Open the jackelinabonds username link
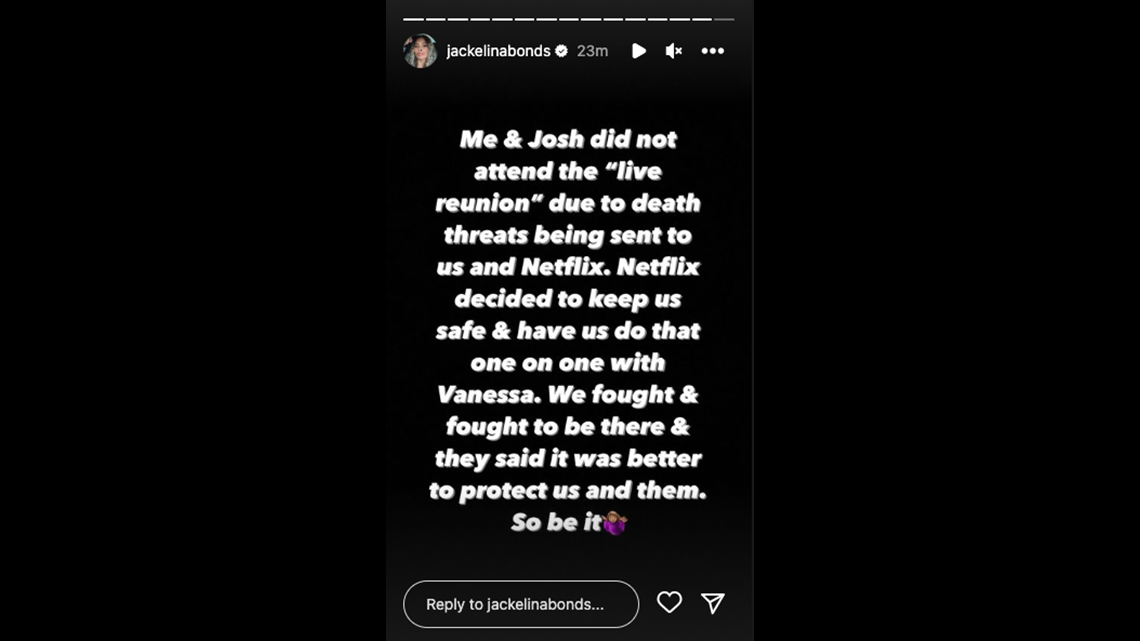The image size is (1140, 641). pyautogui.click(x=498, y=51)
